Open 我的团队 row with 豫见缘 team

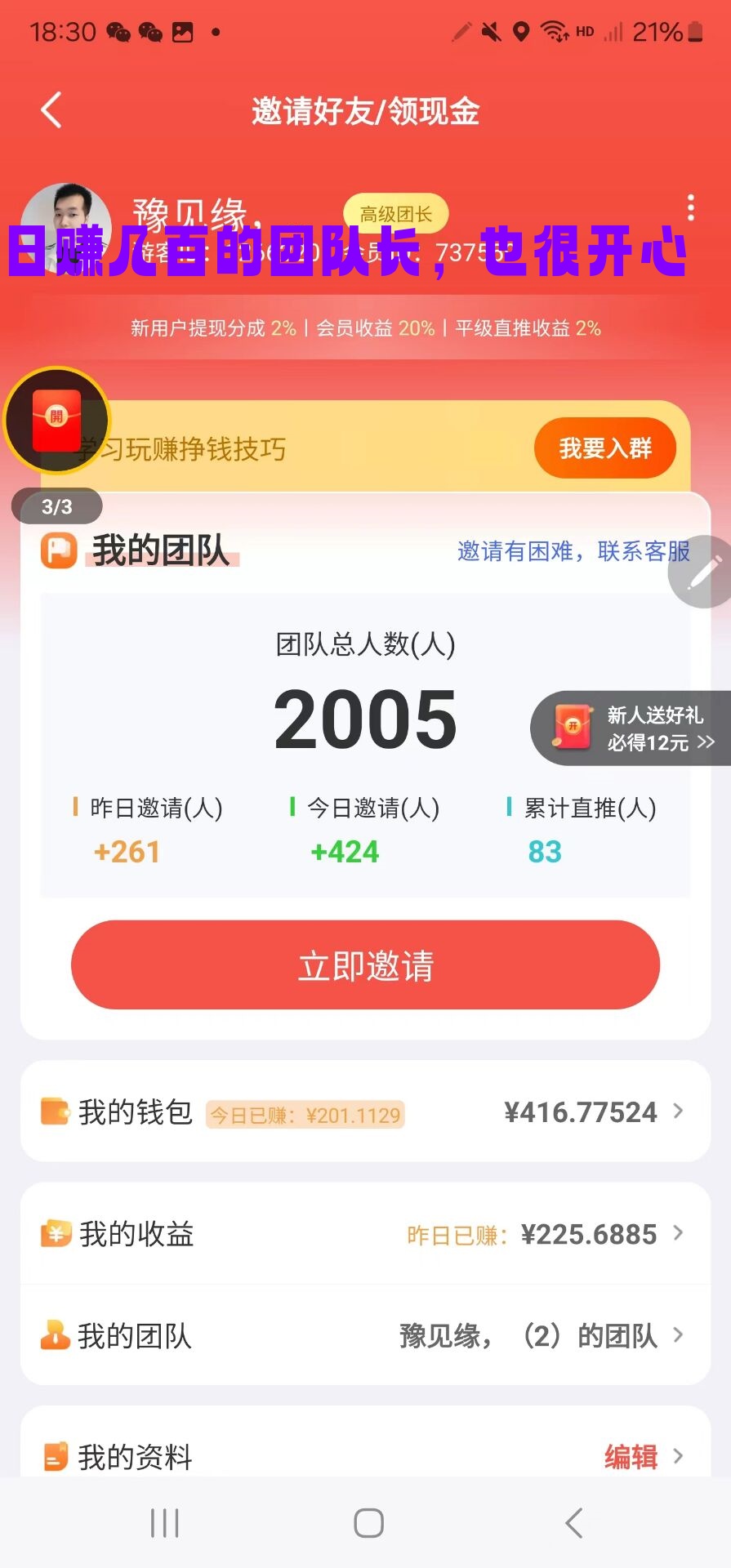[x=365, y=1335]
